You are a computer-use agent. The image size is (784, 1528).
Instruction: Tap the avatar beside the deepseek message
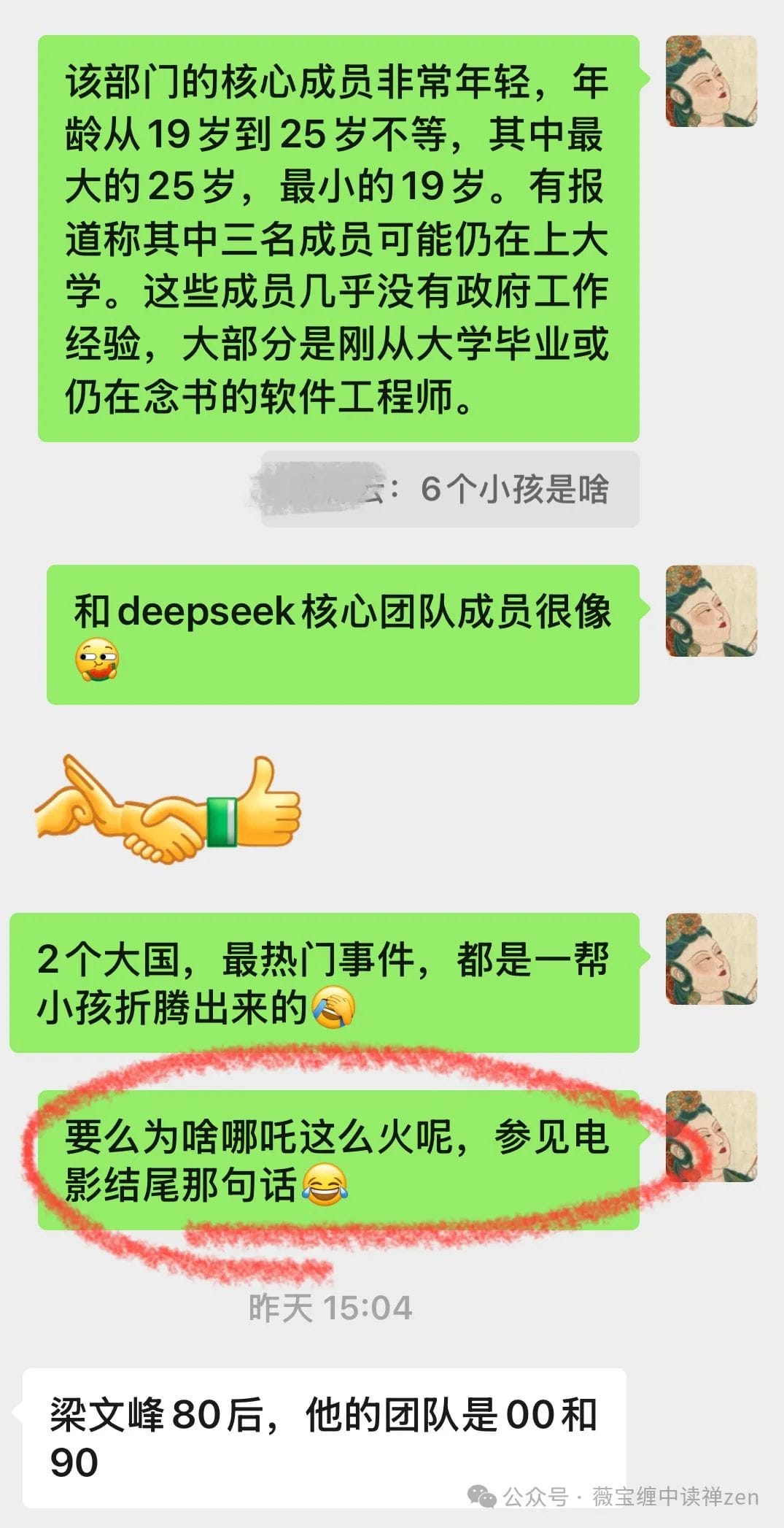coord(711,611)
